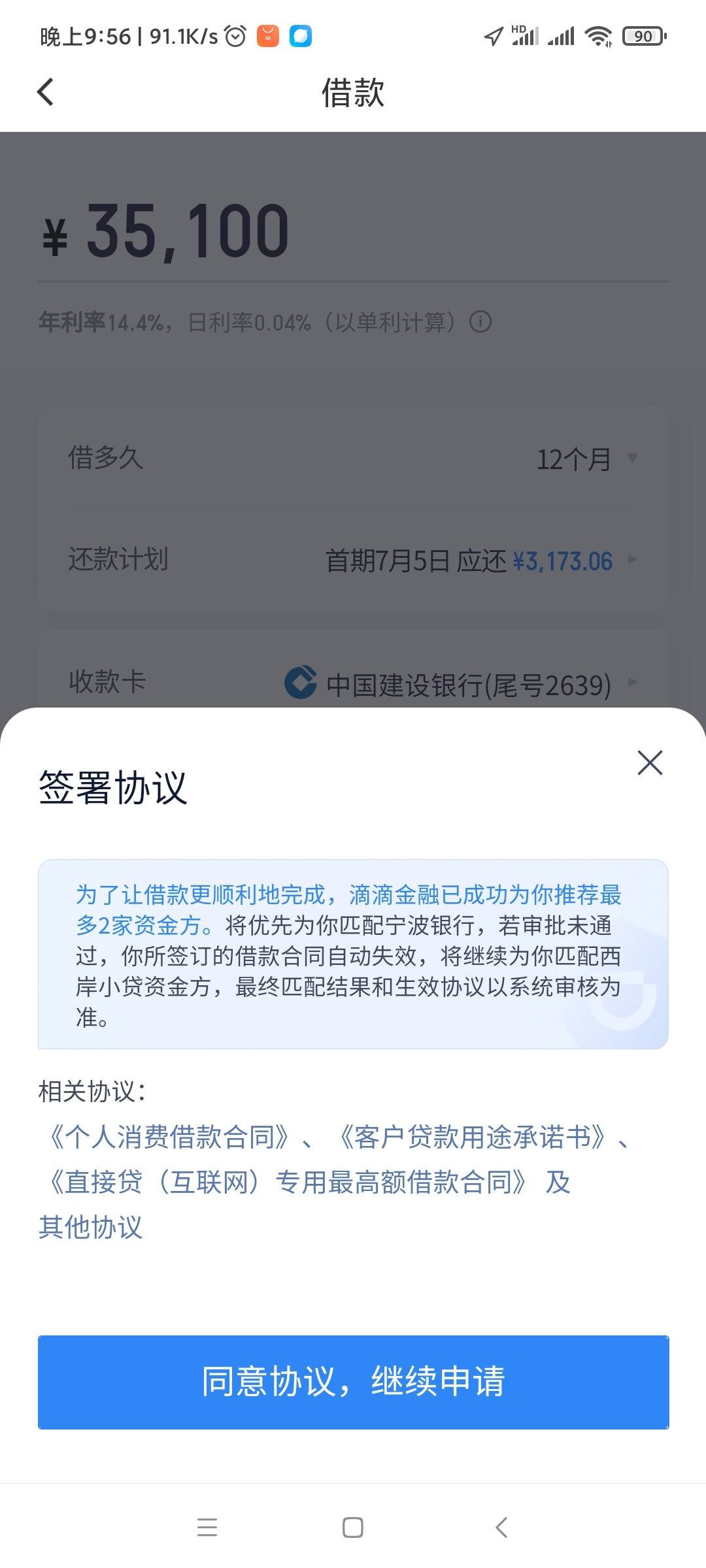Tap the orange app store icon in status bar
Image resolution: width=706 pixels, height=1568 pixels.
[x=267, y=35]
